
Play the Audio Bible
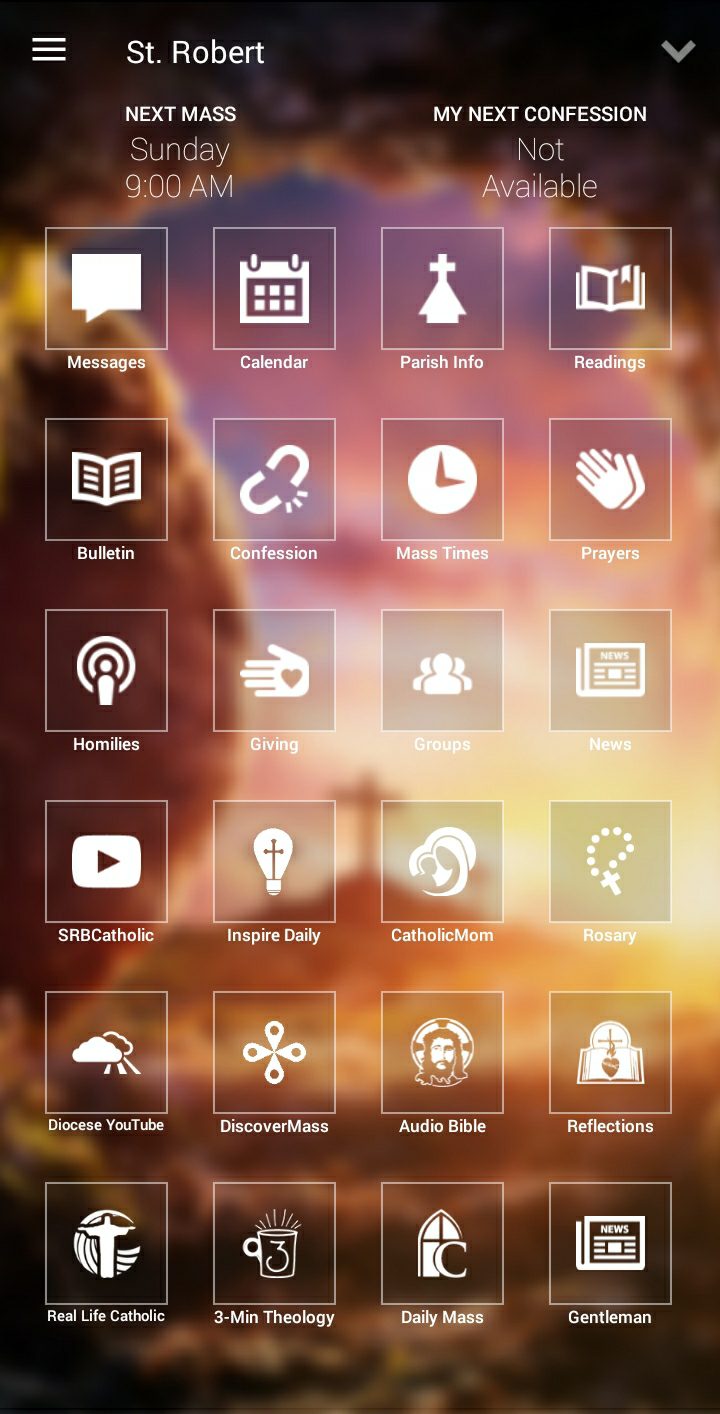click(442, 1052)
